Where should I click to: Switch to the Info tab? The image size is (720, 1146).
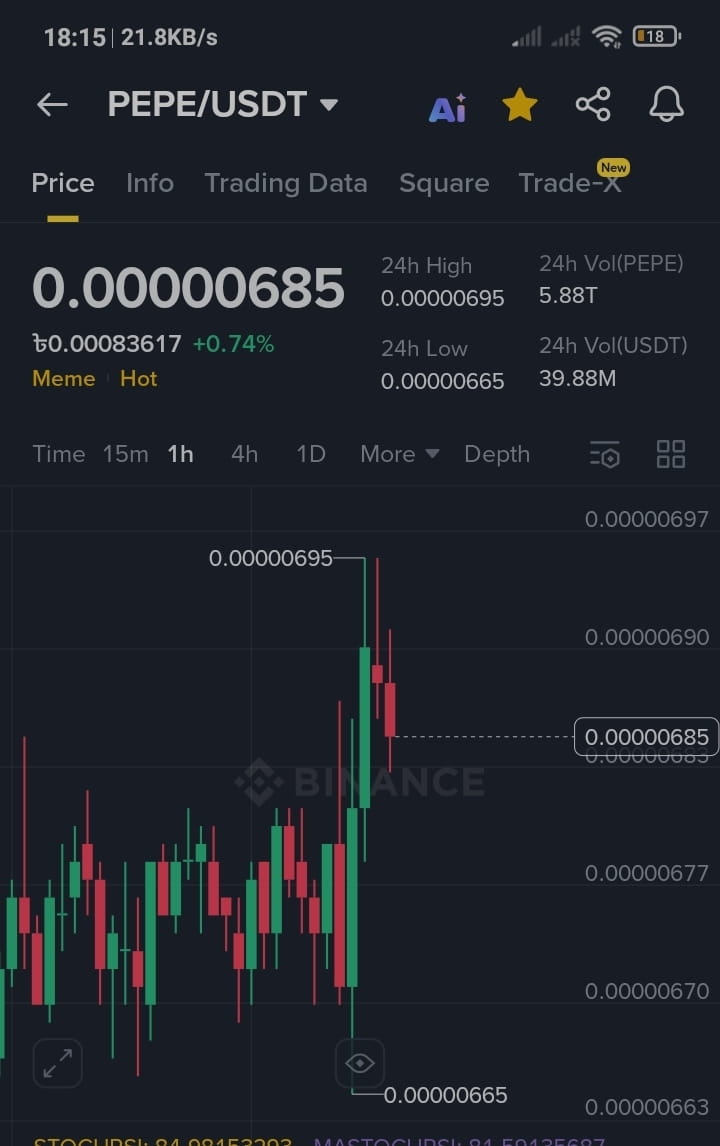[150, 183]
